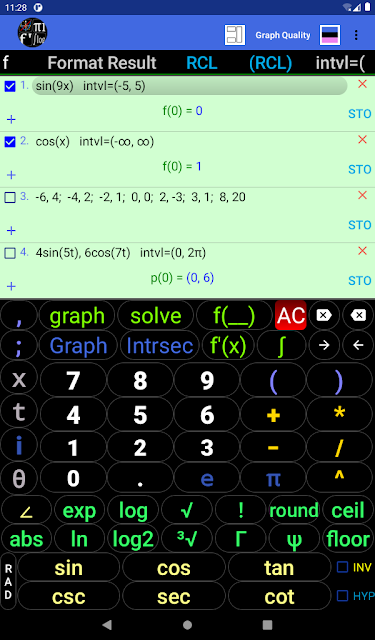The height and width of the screenshot is (640, 375).
Task: Tap the Intrsec button
Action: click(160, 346)
